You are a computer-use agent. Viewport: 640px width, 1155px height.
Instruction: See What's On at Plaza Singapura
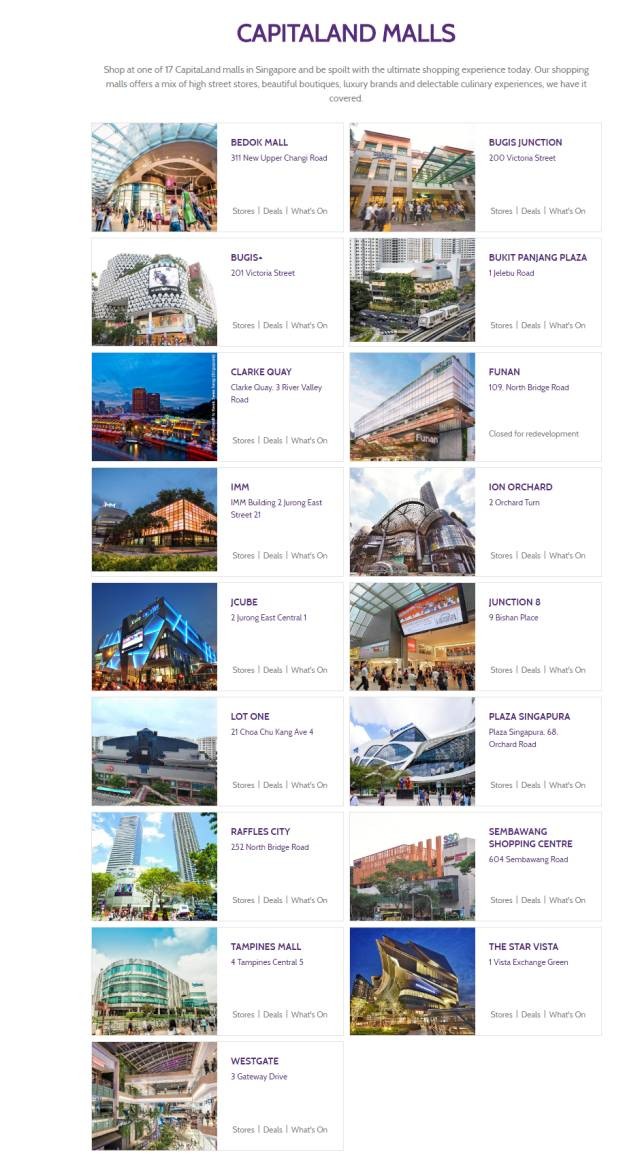[567, 785]
